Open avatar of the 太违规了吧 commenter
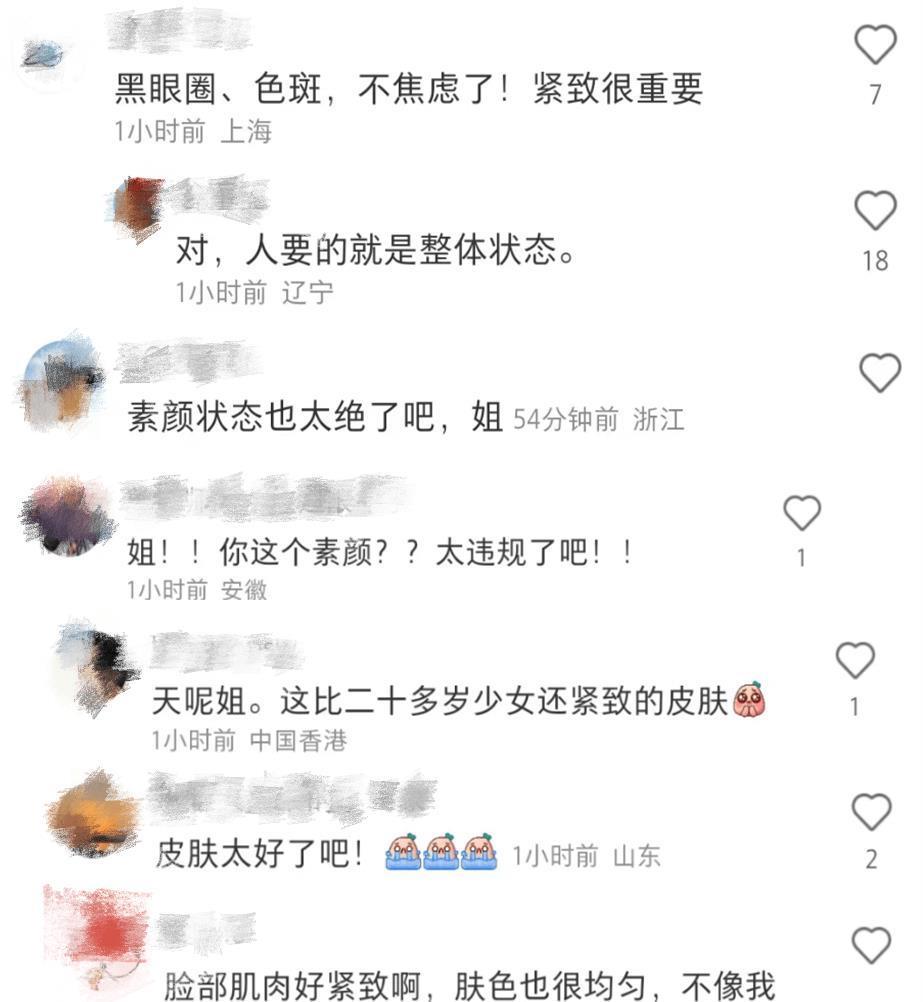 tap(66, 516)
